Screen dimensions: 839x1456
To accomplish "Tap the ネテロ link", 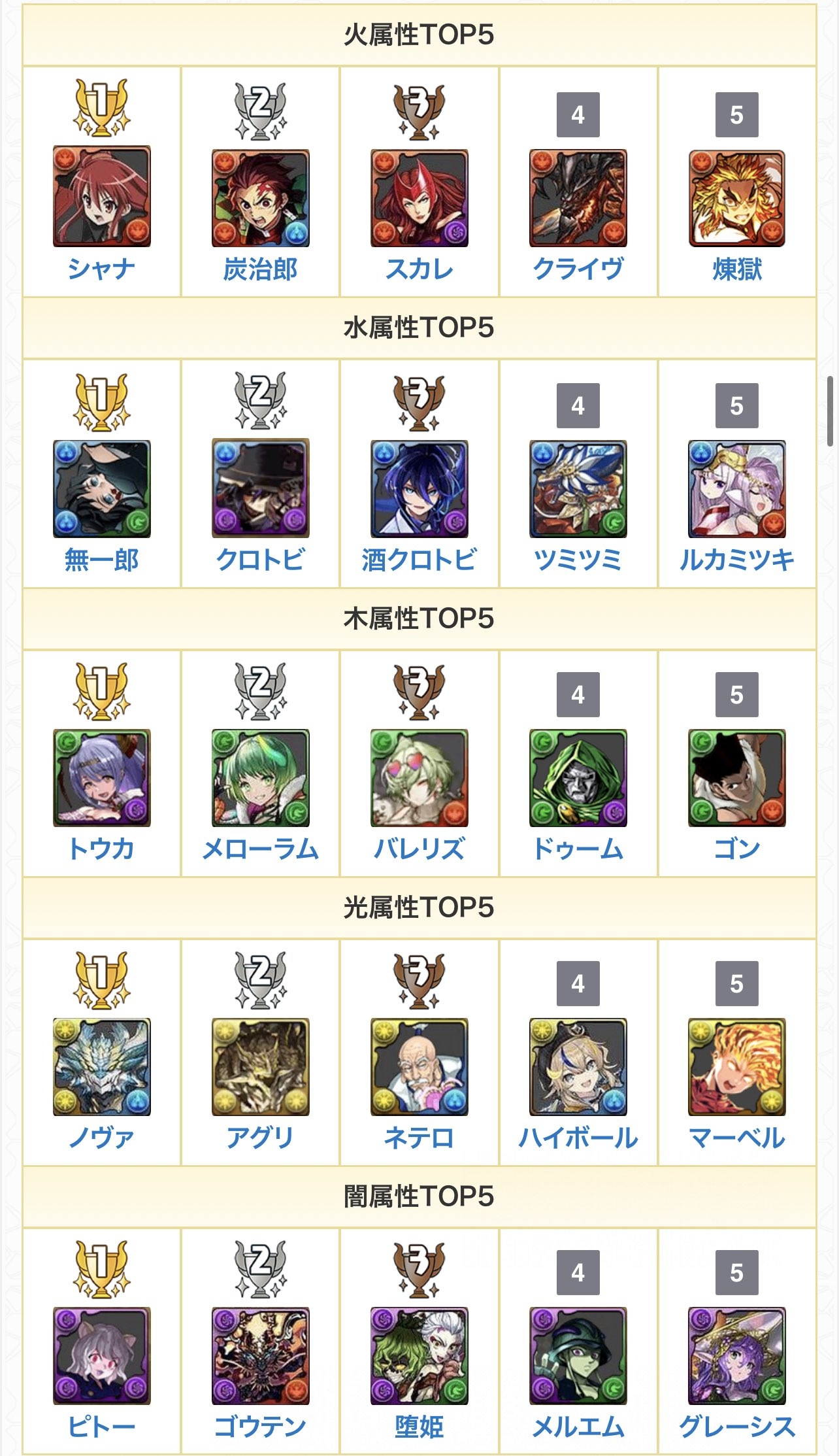I will pyautogui.click(x=419, y=1138).
